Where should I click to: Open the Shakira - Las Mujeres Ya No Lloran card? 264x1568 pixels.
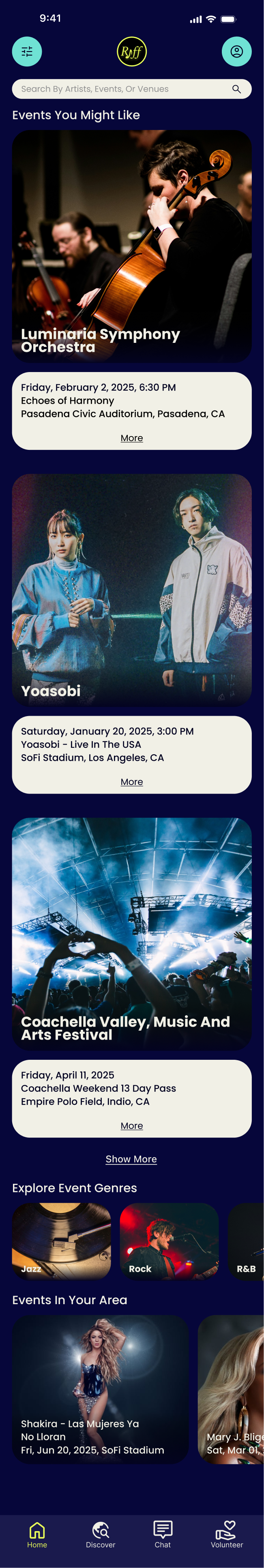point(101,1390)
